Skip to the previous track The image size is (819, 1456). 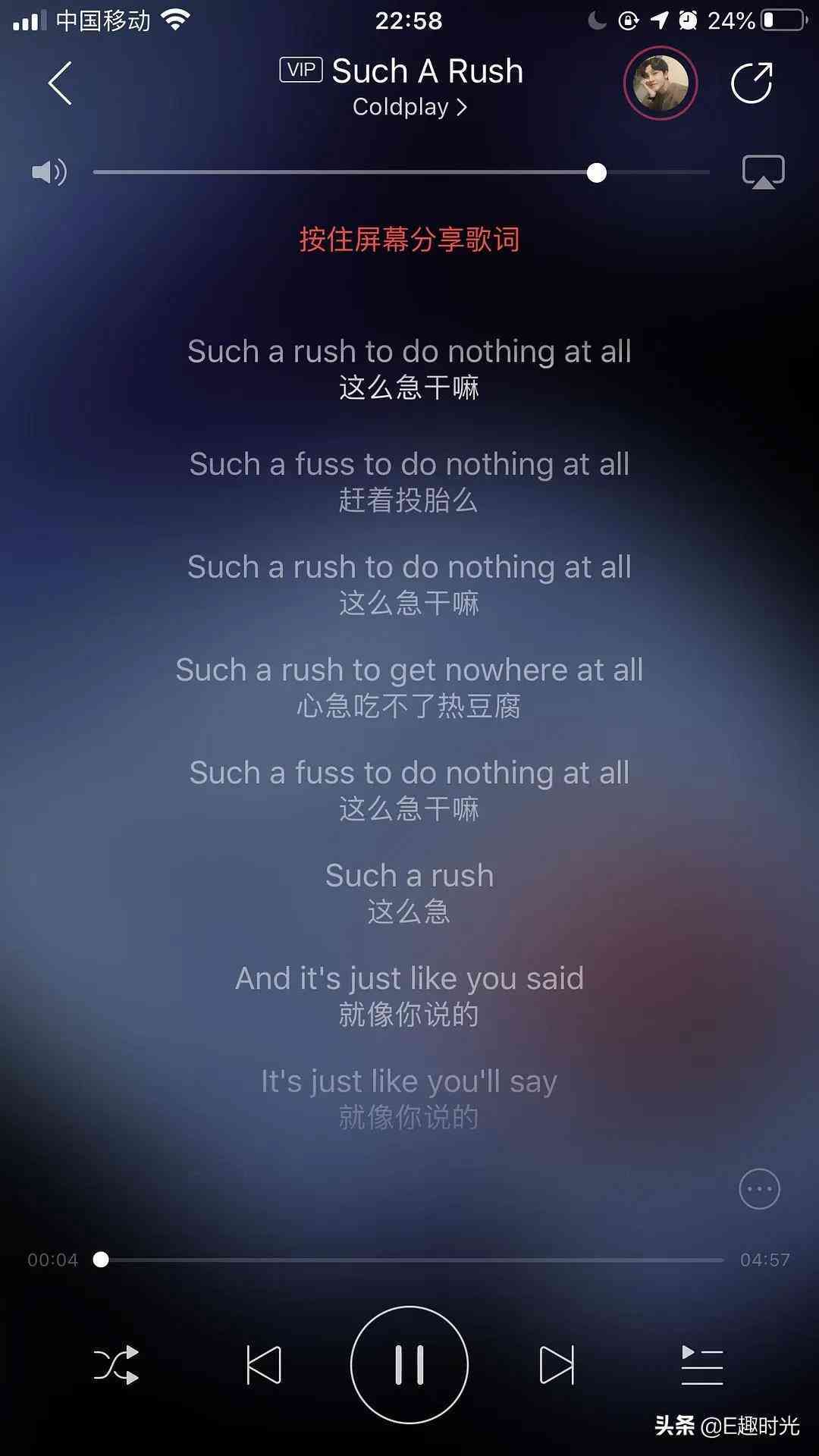pyautogui.click(x=264, y=1365)
